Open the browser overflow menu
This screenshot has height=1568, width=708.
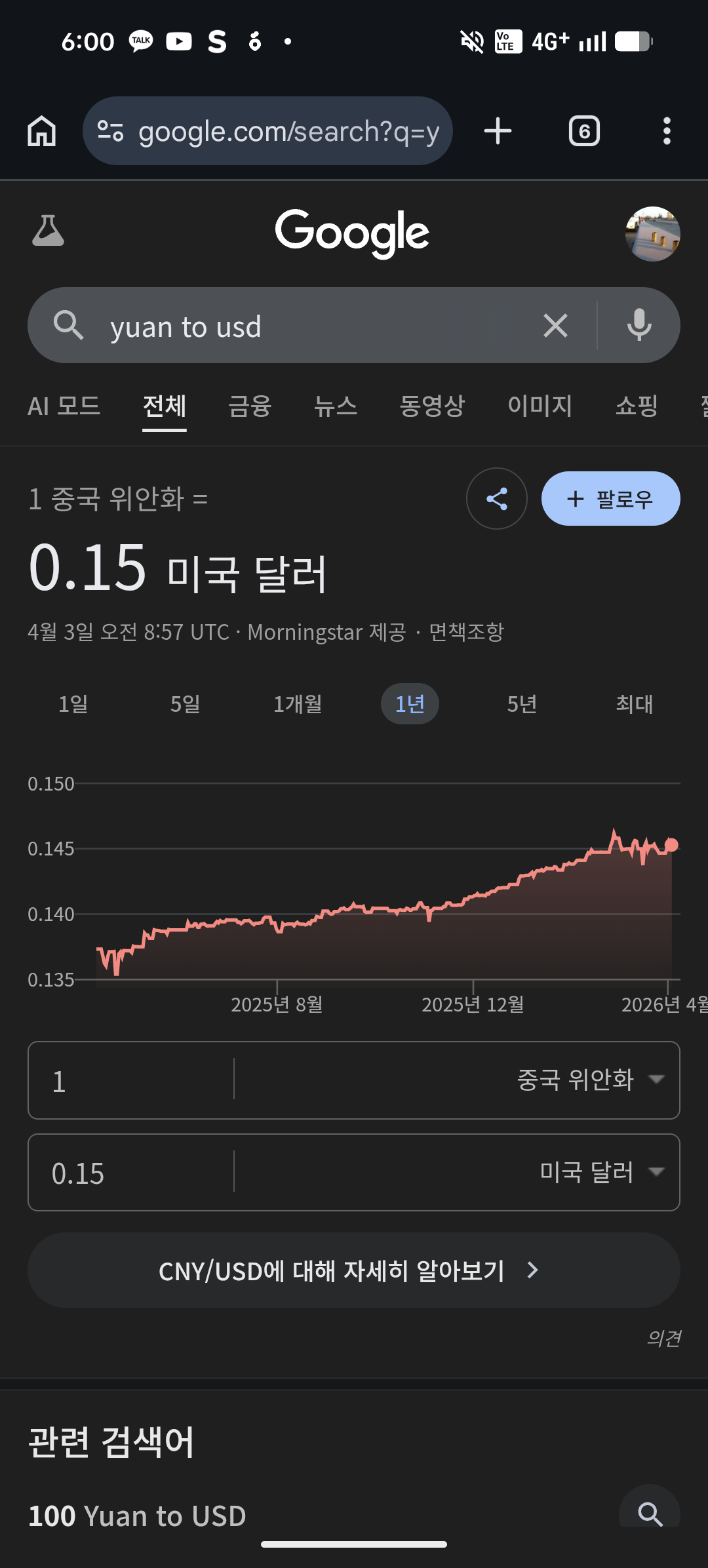coord(667,131)
